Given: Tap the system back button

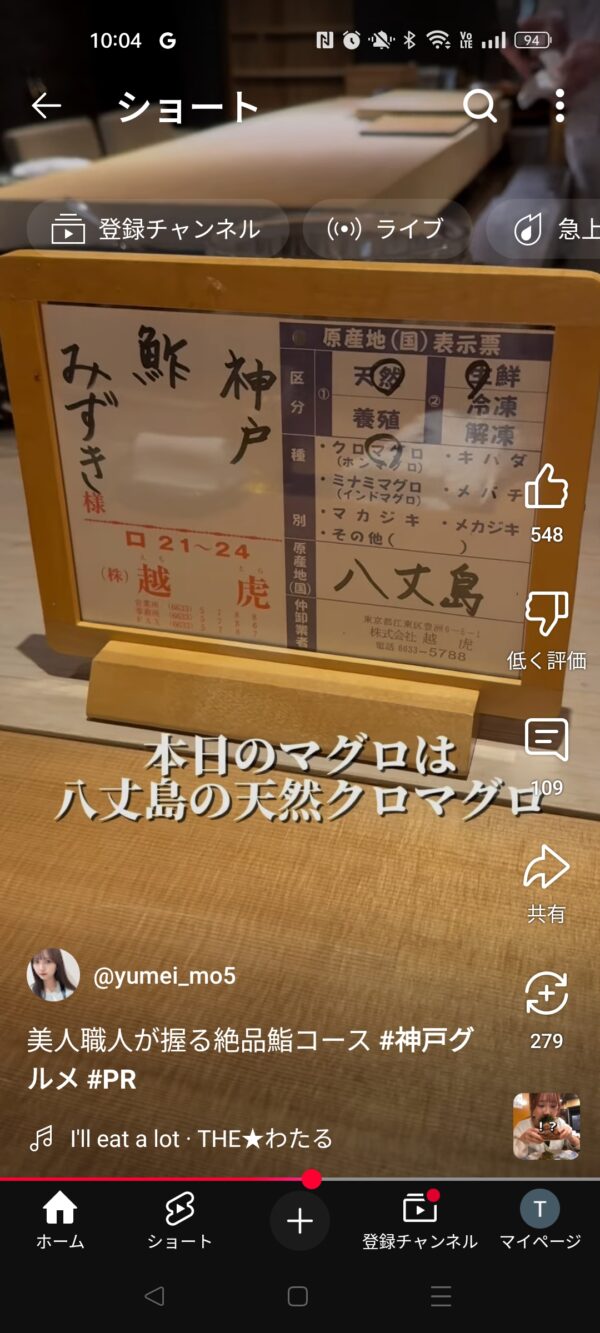Looking at the screenshot, I should pos(154,1296).
